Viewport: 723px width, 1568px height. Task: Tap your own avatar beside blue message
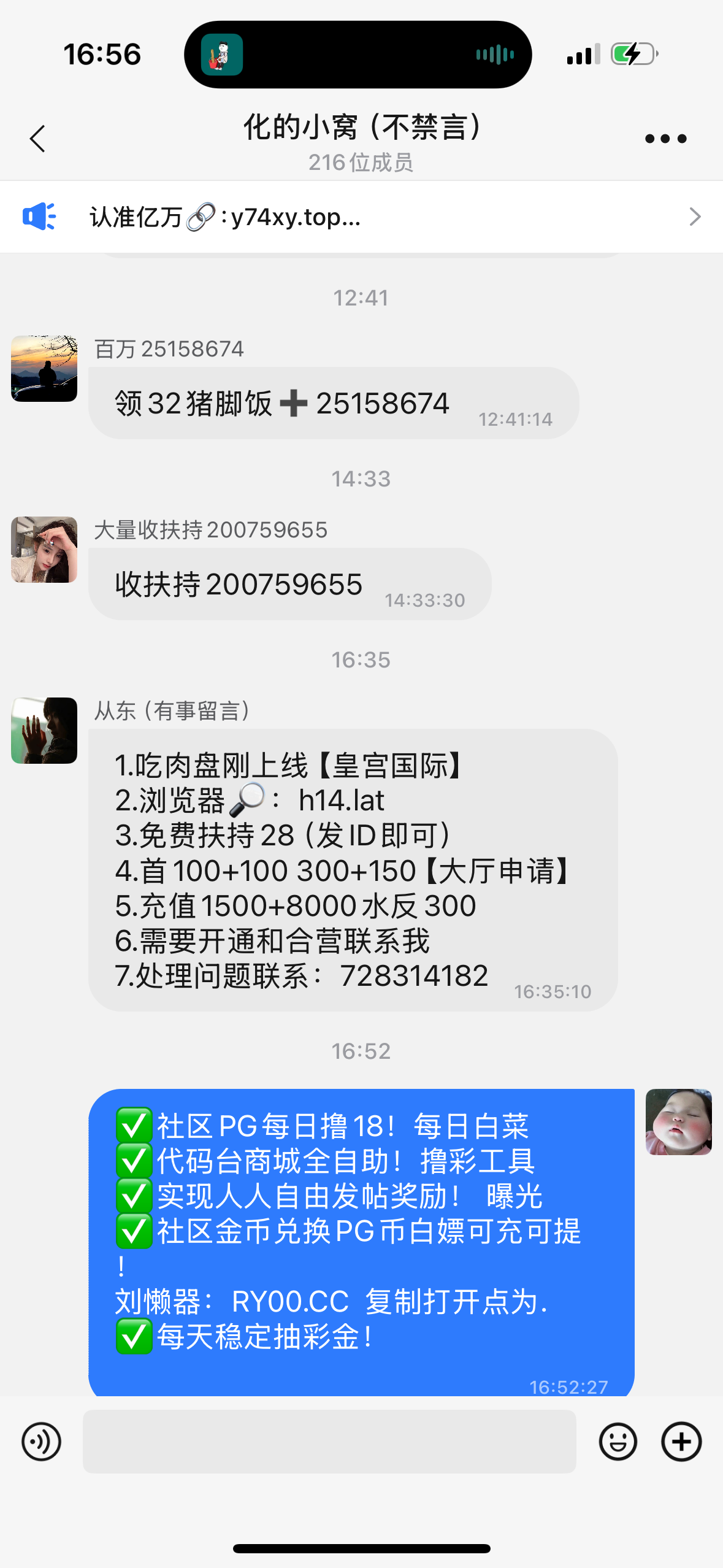tap(678, 1122)
